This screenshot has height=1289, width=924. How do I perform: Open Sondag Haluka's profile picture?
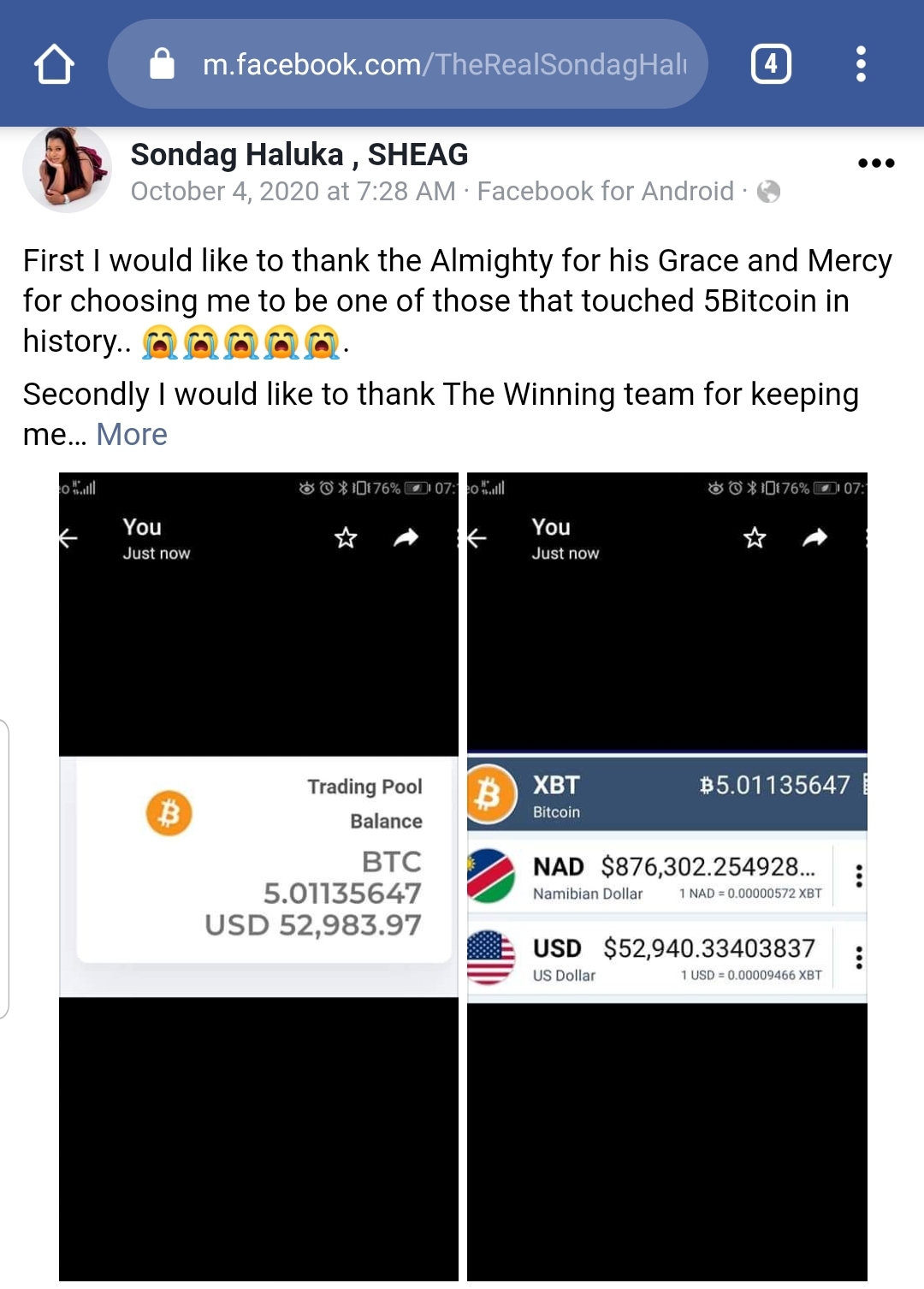click(x=67, y=169)
